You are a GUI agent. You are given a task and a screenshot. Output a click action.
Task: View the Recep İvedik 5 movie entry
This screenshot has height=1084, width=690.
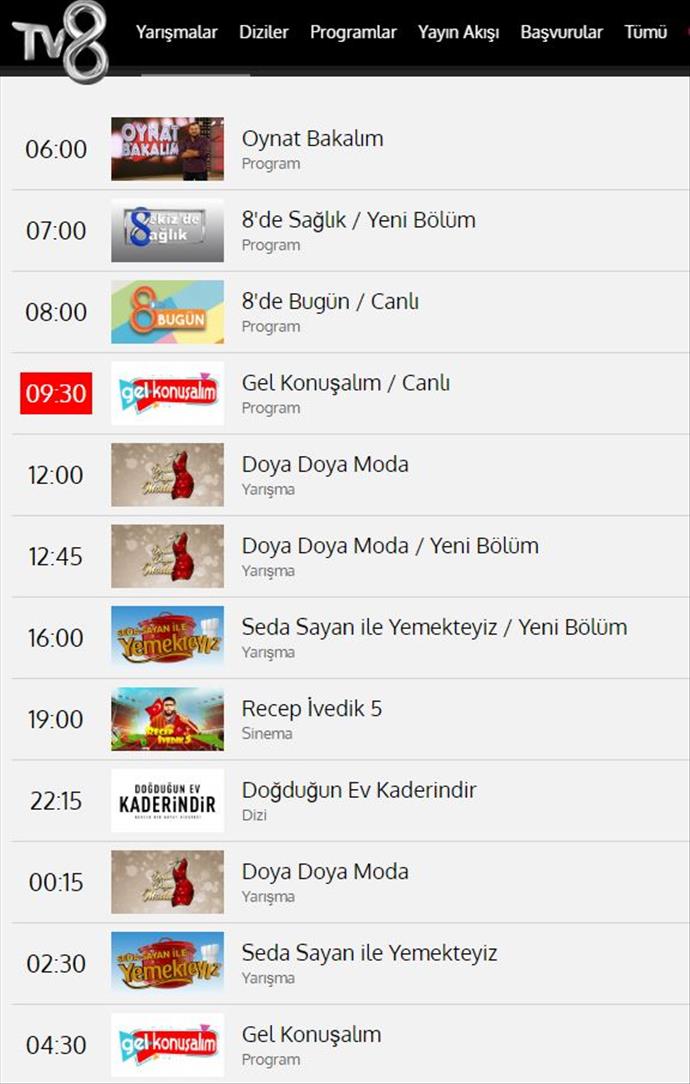[x=311, y=709]
